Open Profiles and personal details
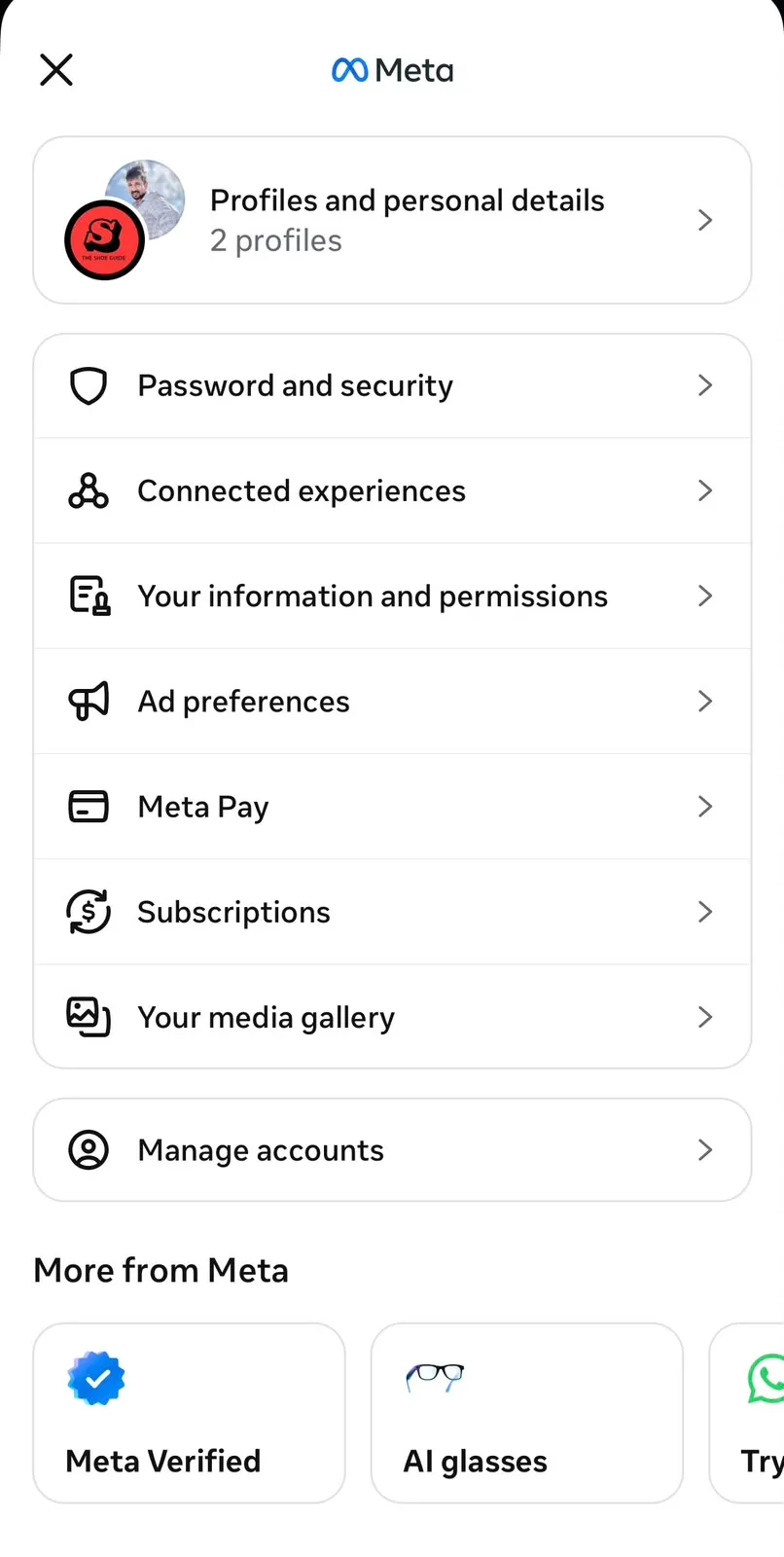 pyautogui.click(x=392, y=220)
